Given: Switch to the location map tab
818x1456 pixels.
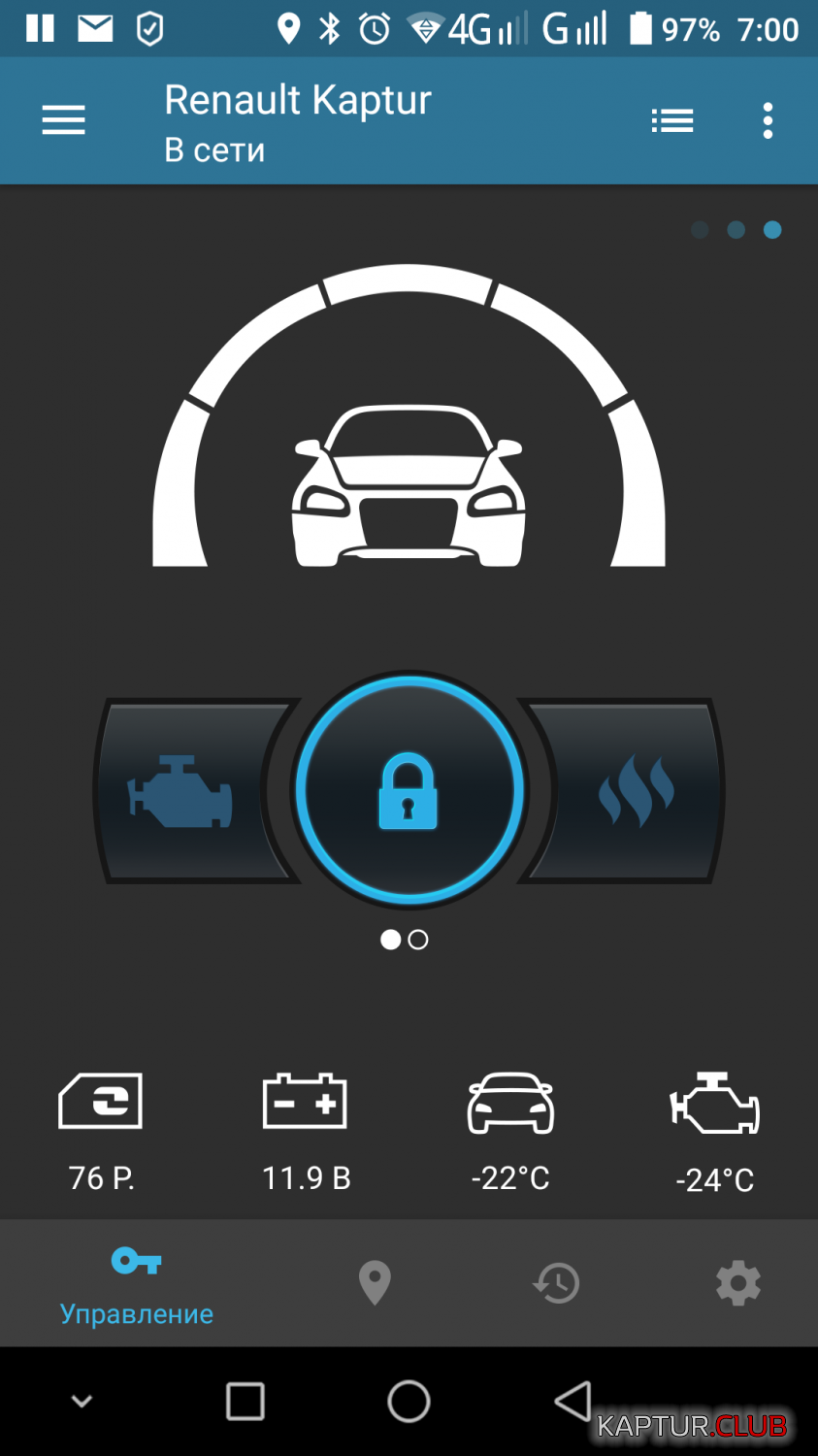Looking at the screenshot, I should (x=375, y=1283).
